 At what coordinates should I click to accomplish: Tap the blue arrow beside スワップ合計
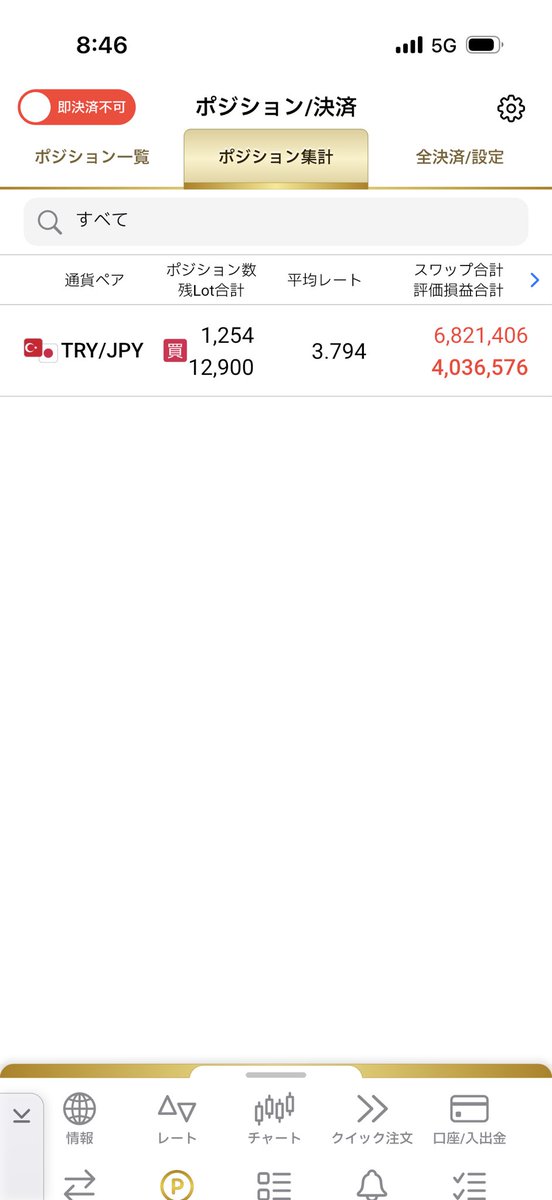point(534,280)
